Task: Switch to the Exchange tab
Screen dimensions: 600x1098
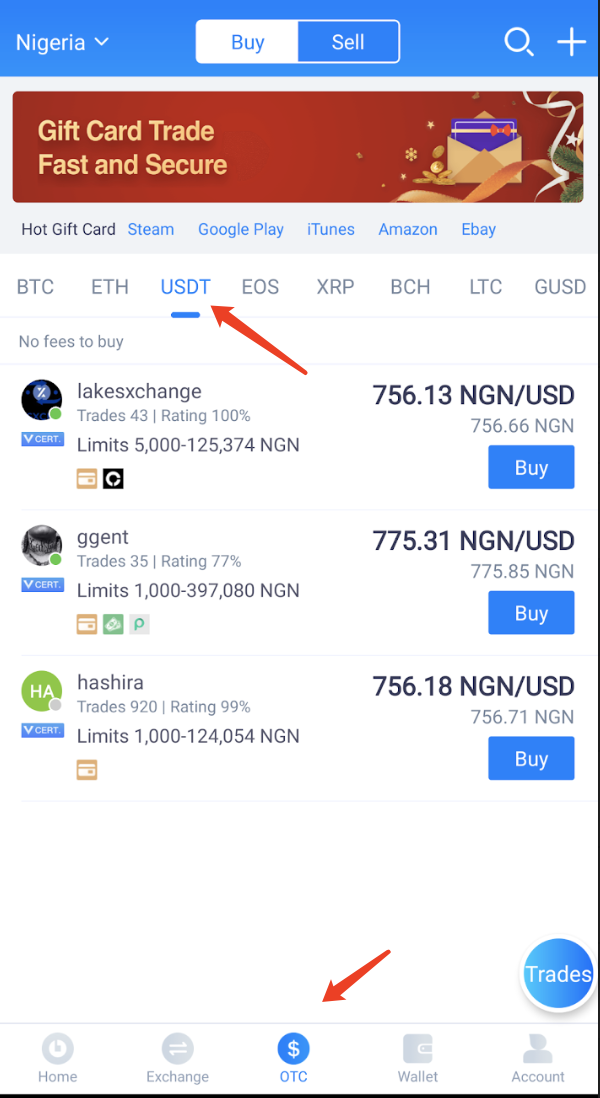Action: click(x=177, y=1059)
